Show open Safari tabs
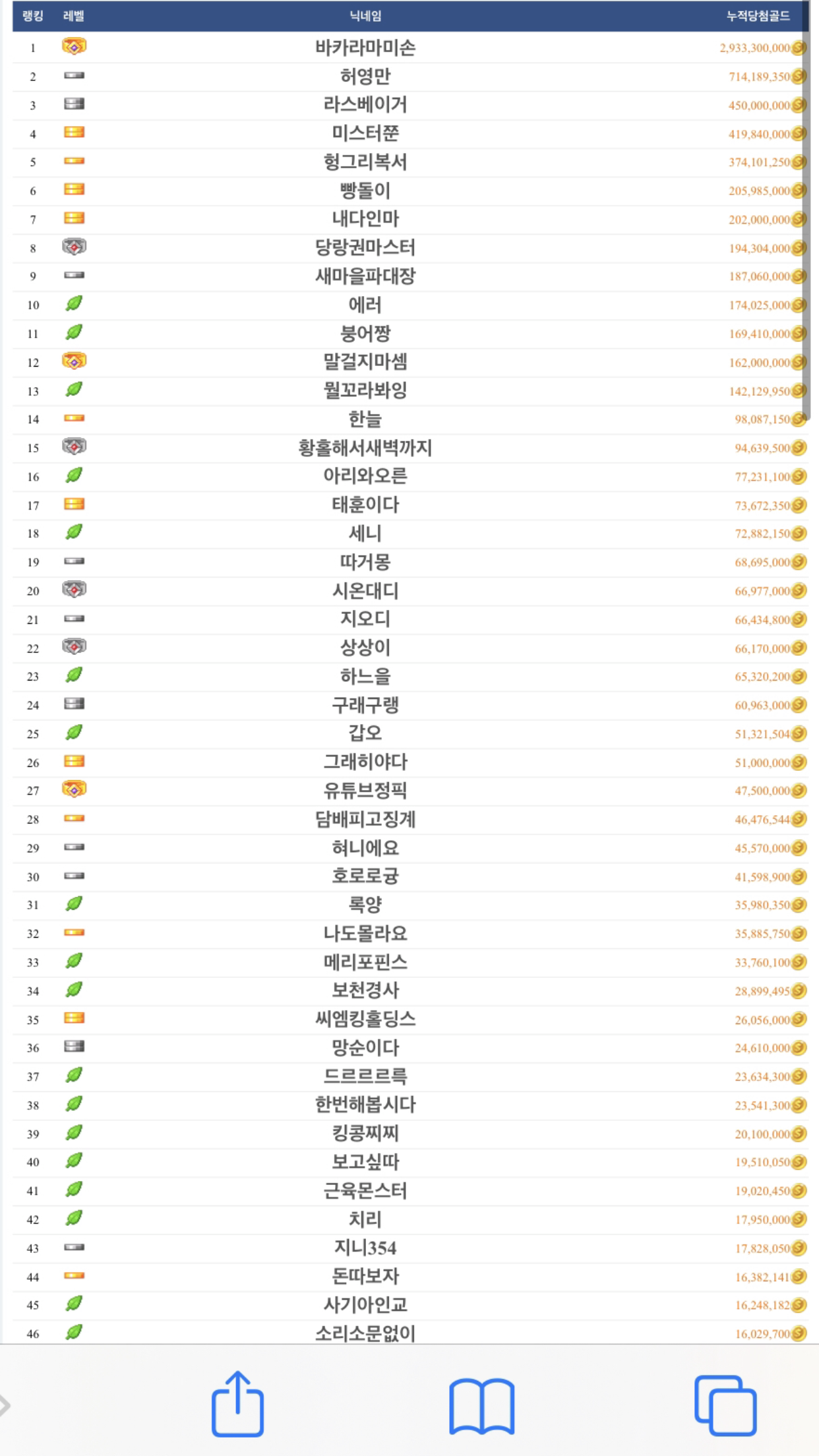The image size is (819, 1456). point(725,1405)
